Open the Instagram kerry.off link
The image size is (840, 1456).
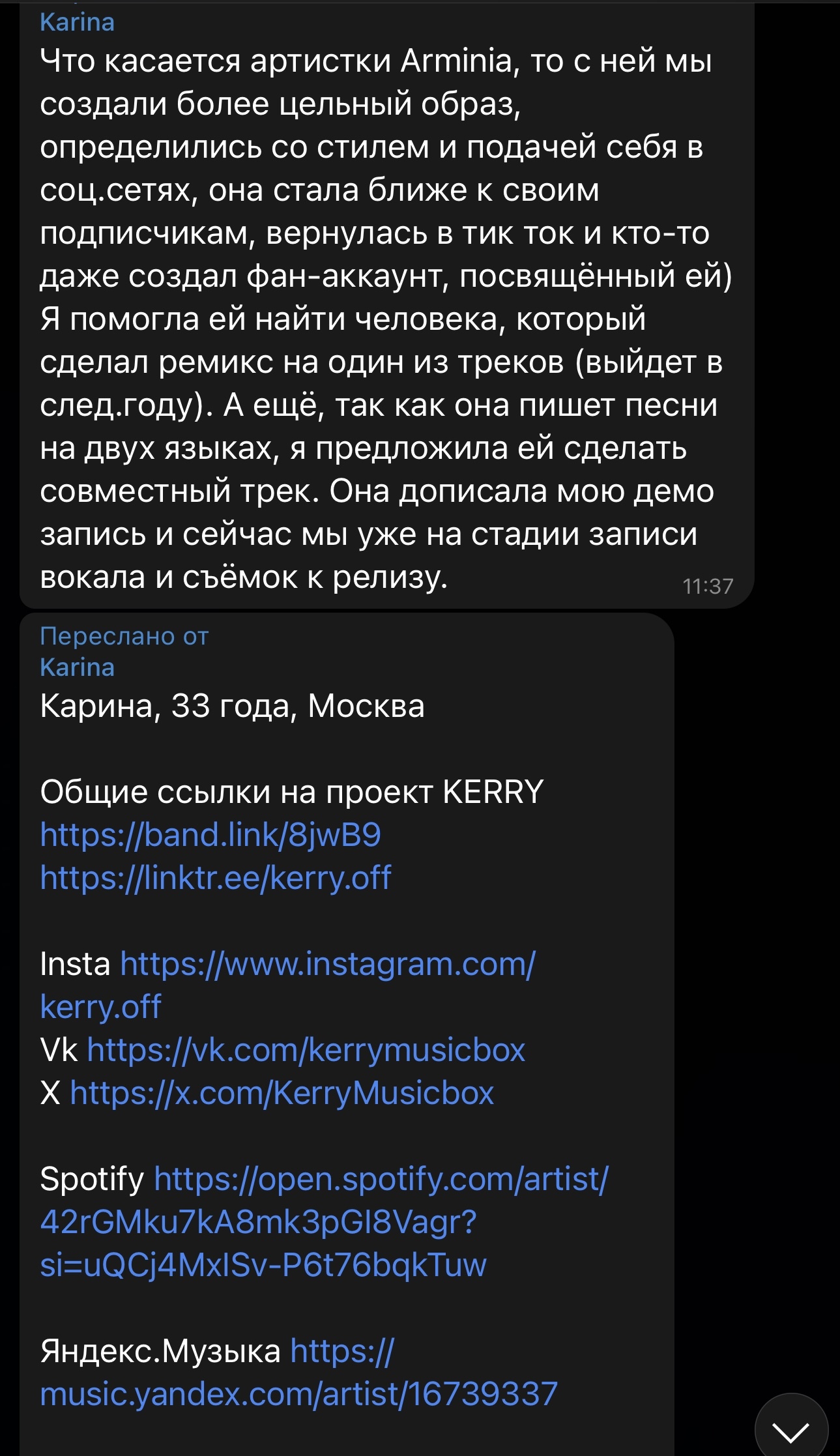click(327, 964)
